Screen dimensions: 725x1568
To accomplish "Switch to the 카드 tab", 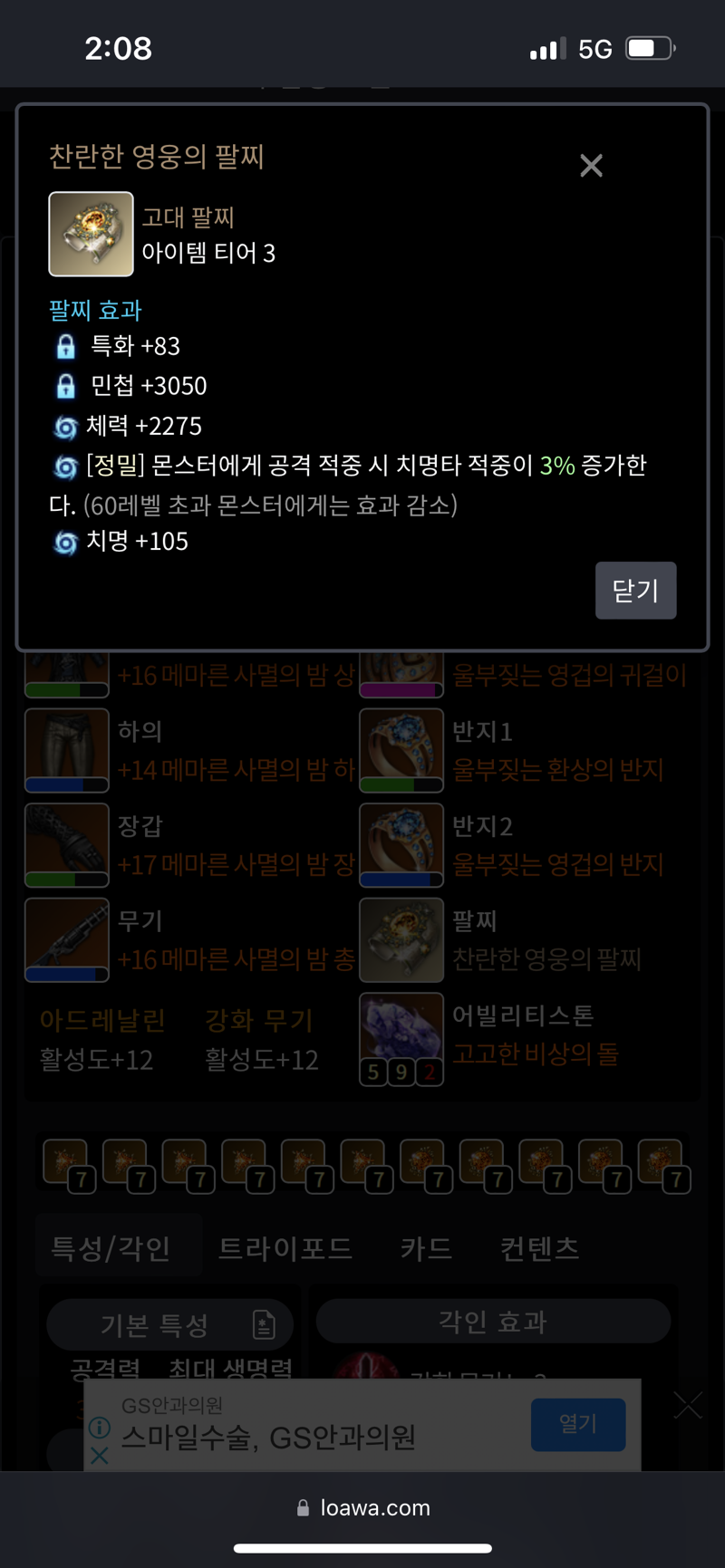I will (426, 1248).
